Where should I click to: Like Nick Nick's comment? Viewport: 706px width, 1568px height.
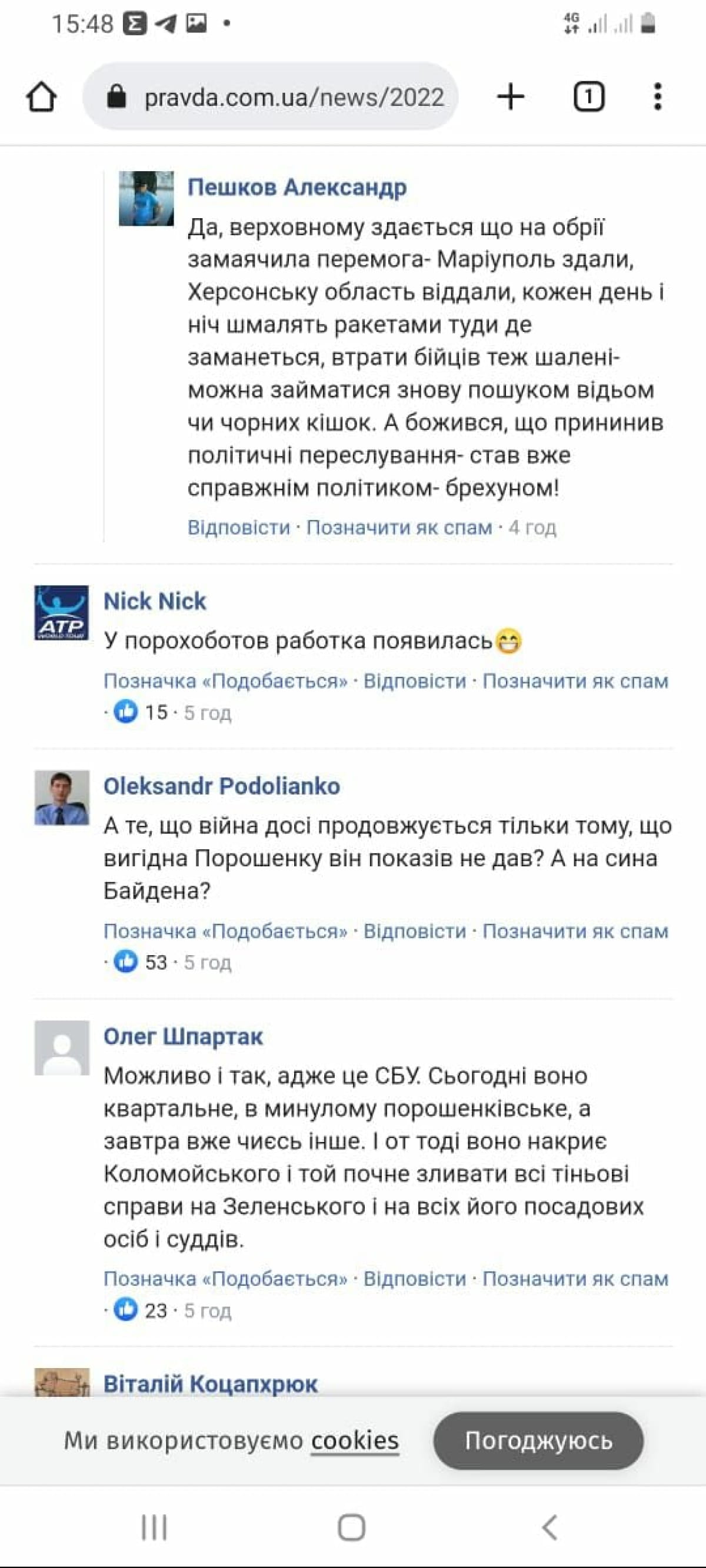[225, 680]
